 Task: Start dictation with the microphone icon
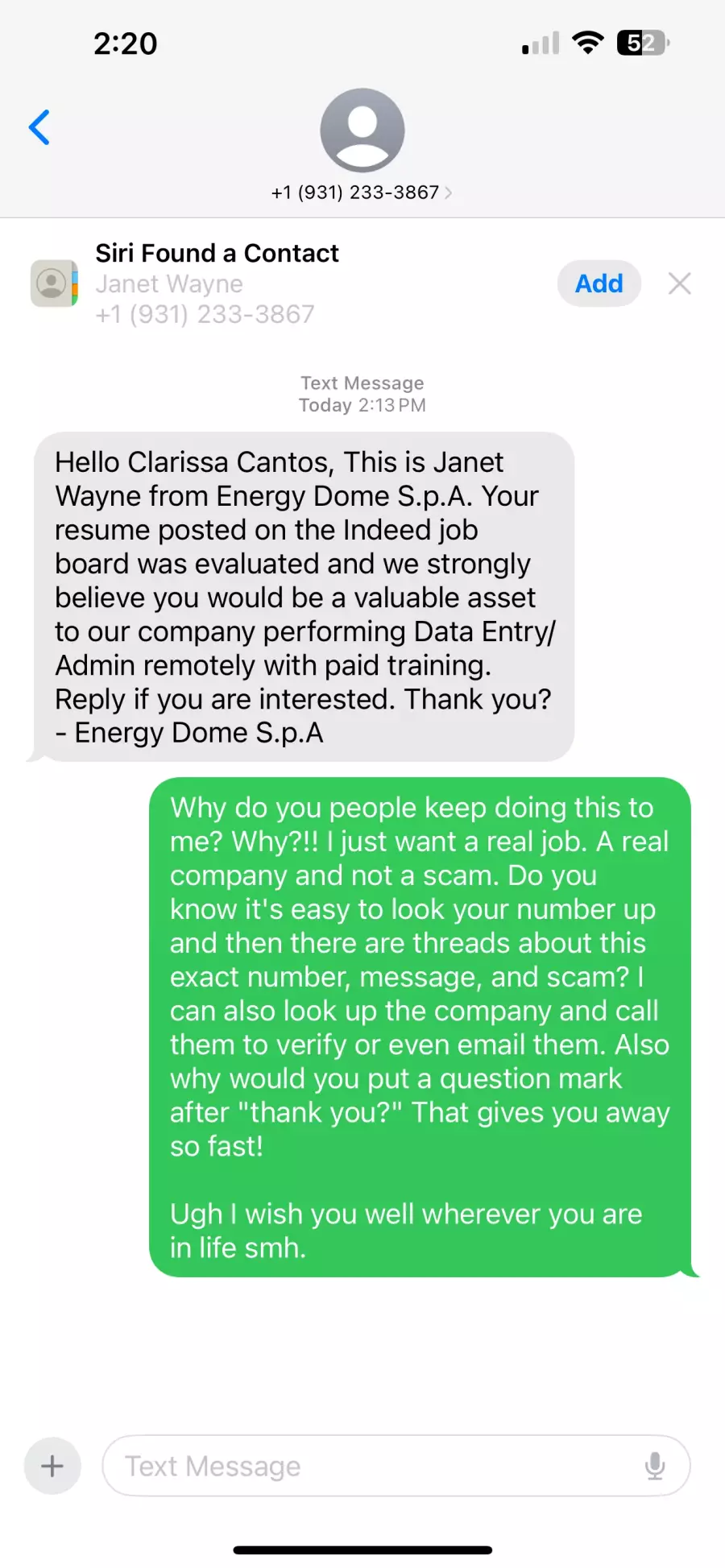pos(655,1466)
